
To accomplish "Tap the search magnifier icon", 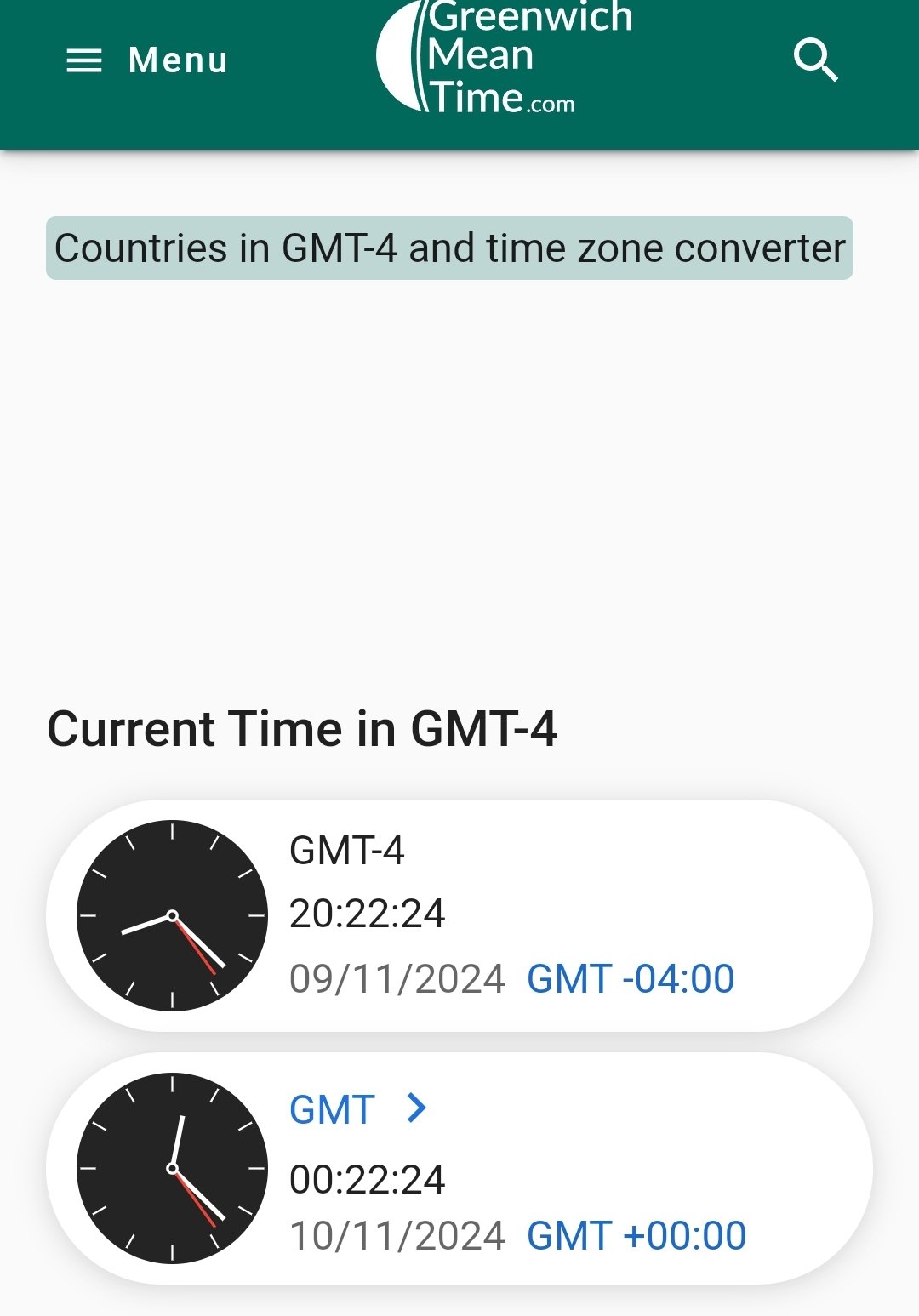I will (x=815, y=60).
